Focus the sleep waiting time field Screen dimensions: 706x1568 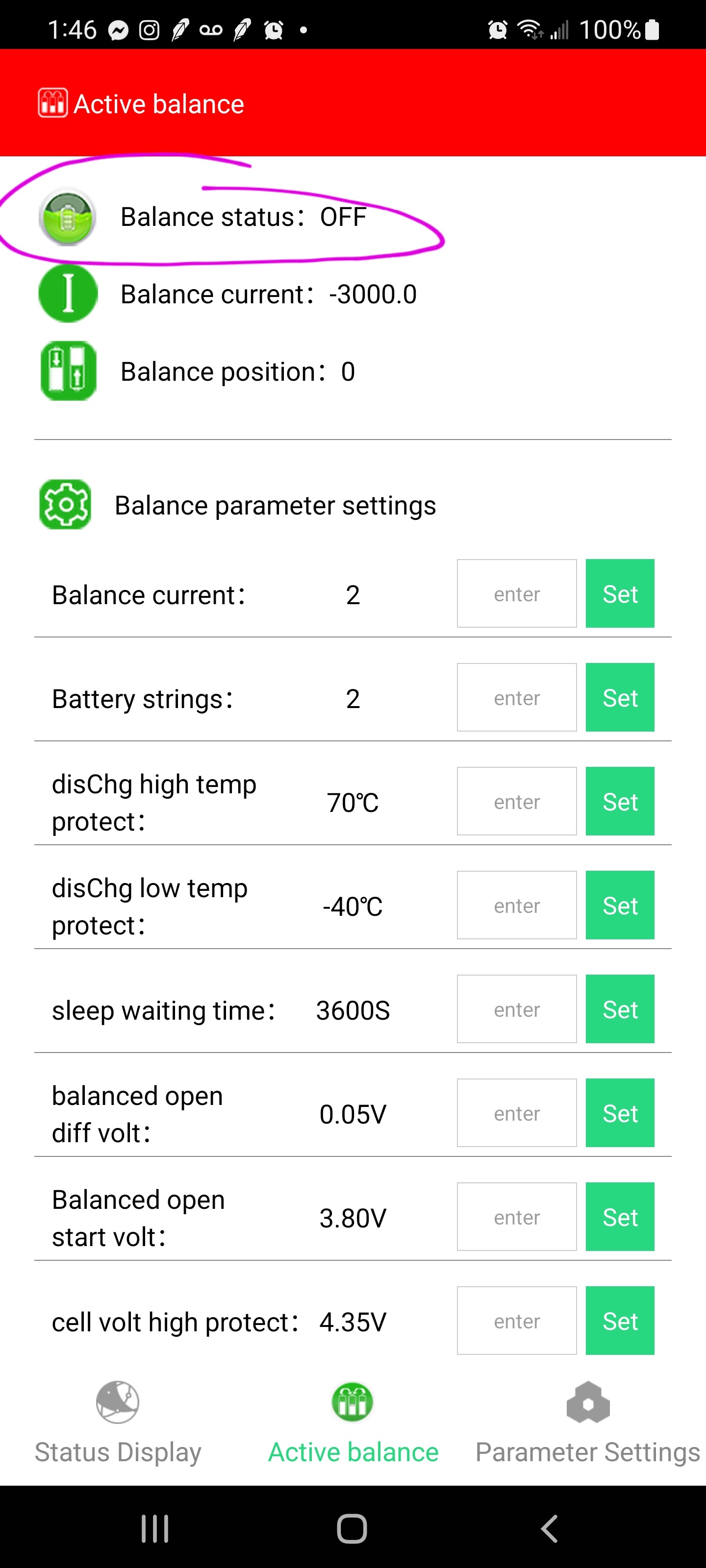click(x=517, y=1009)
